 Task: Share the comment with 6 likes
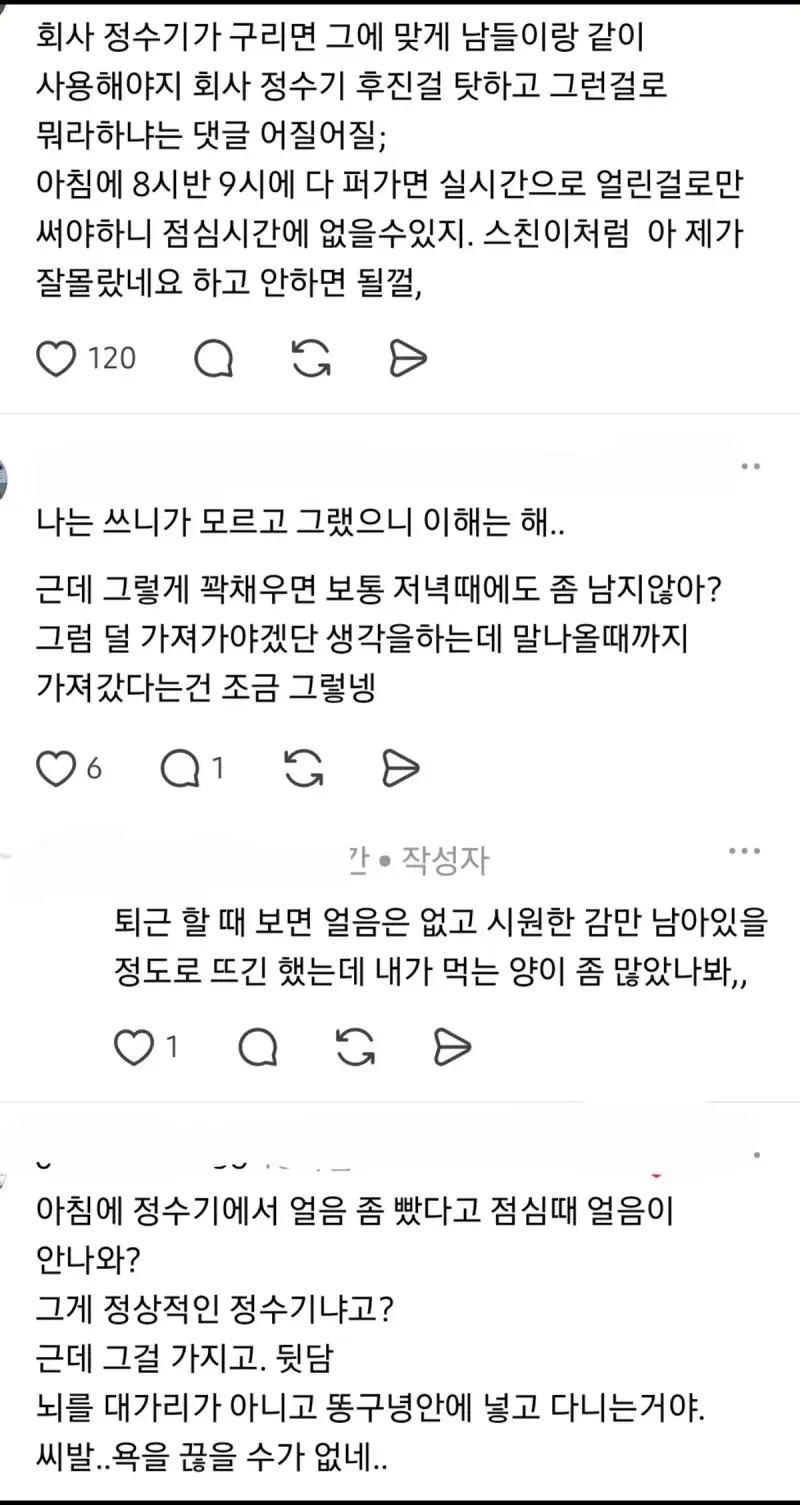pyautogui.click(x=400, y=768)
